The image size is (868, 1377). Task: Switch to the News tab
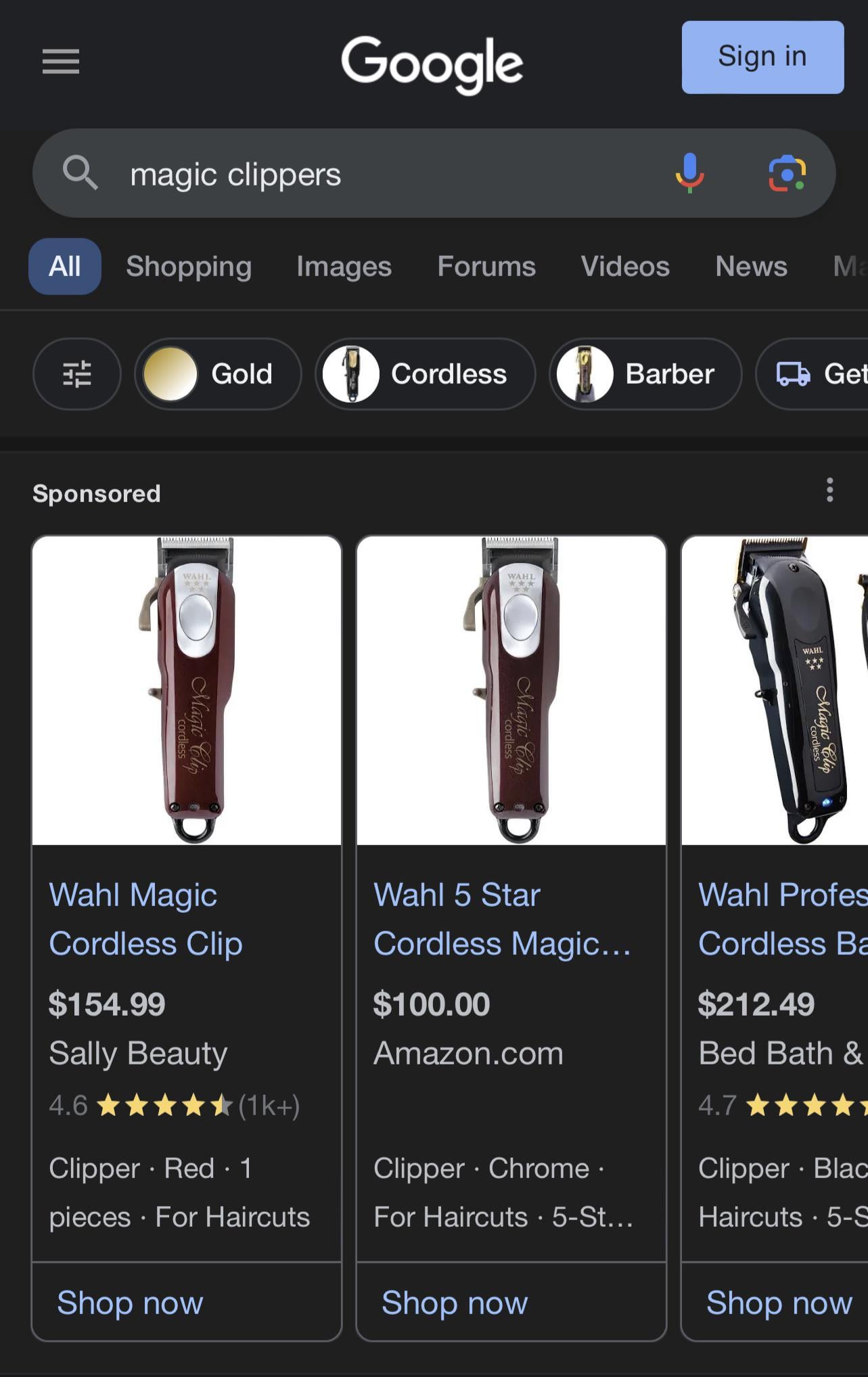[x=751, y=266]
